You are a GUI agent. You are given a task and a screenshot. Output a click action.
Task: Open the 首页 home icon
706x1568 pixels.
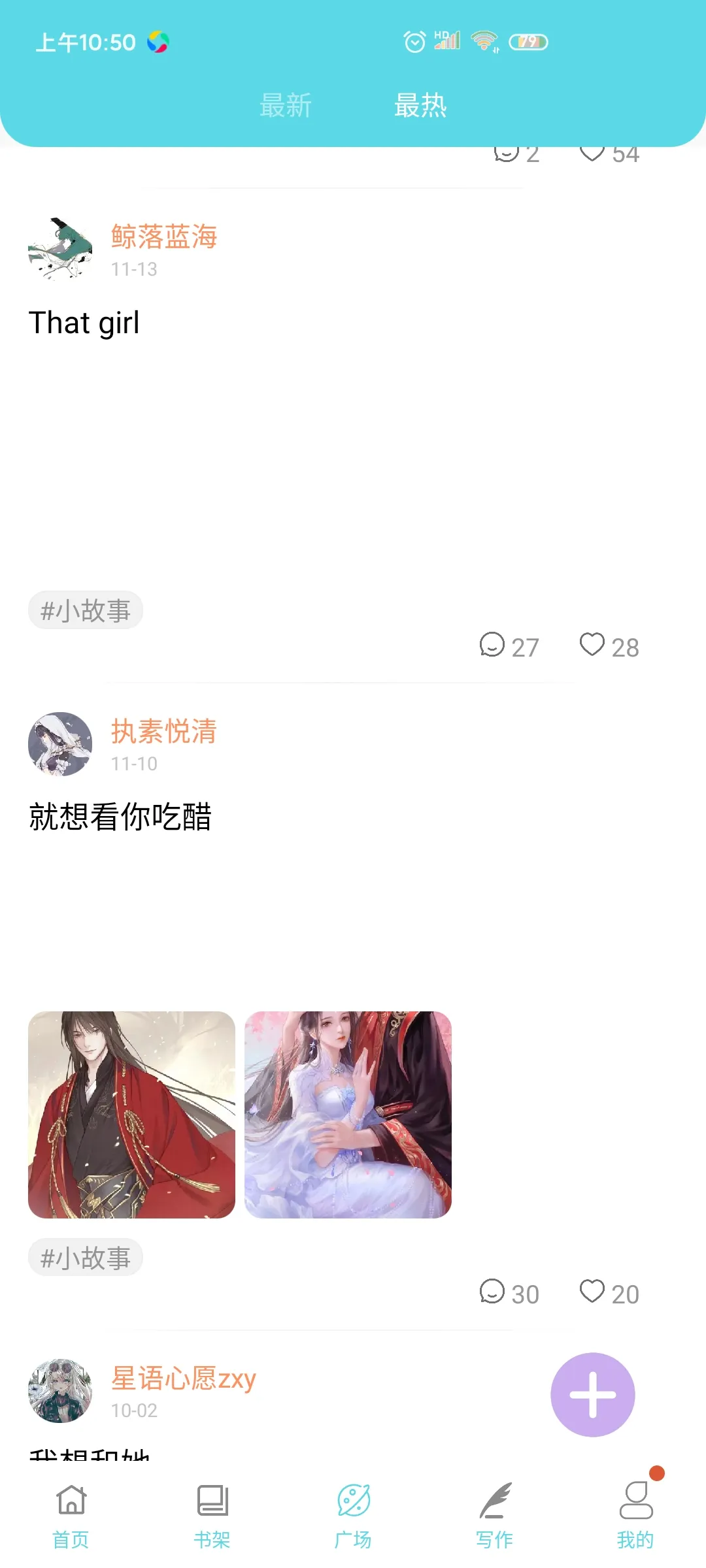click(x=70, y=1503)
